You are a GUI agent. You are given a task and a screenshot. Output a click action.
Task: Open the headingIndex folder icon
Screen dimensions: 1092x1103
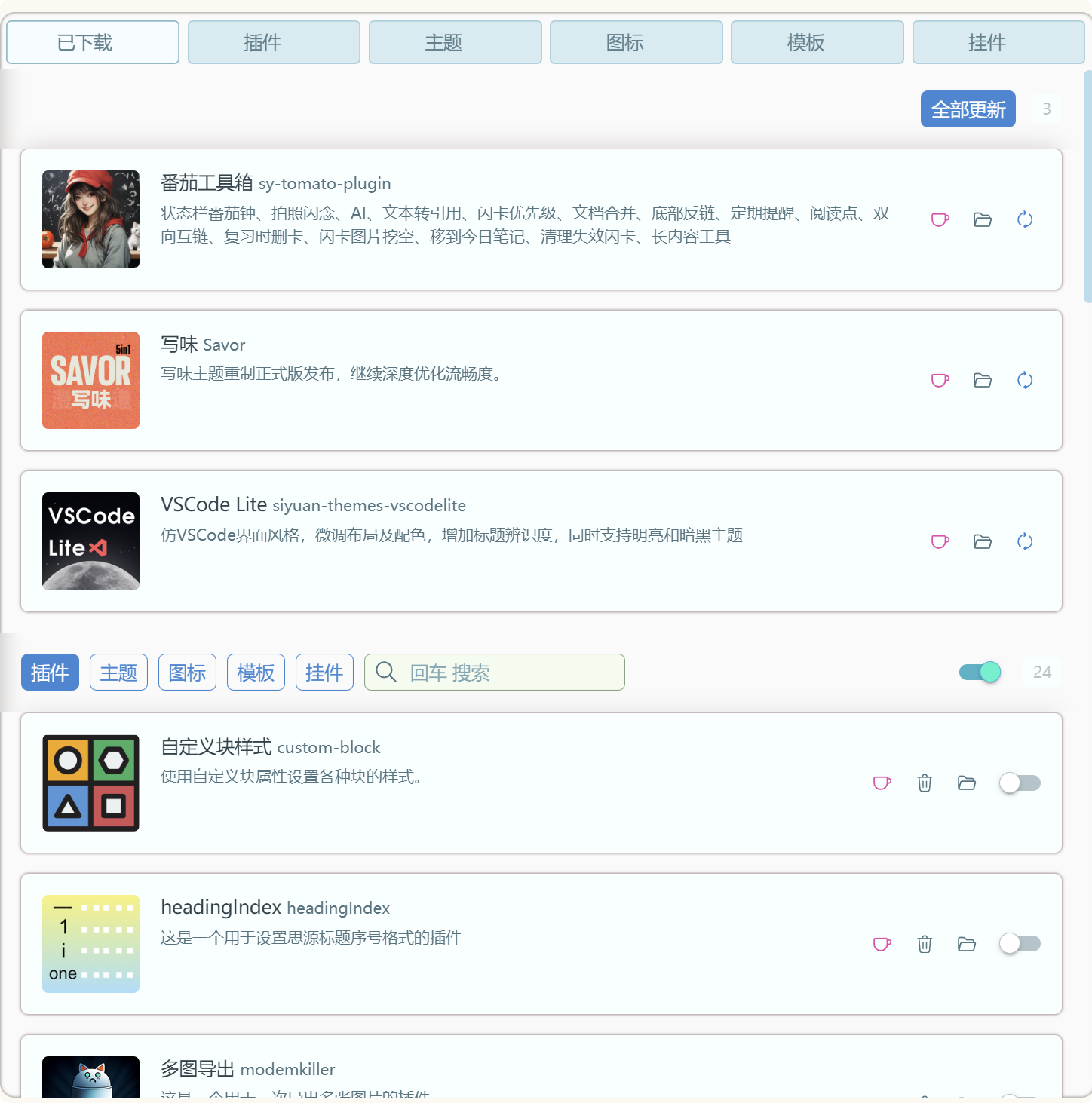[x=966, y=944]
